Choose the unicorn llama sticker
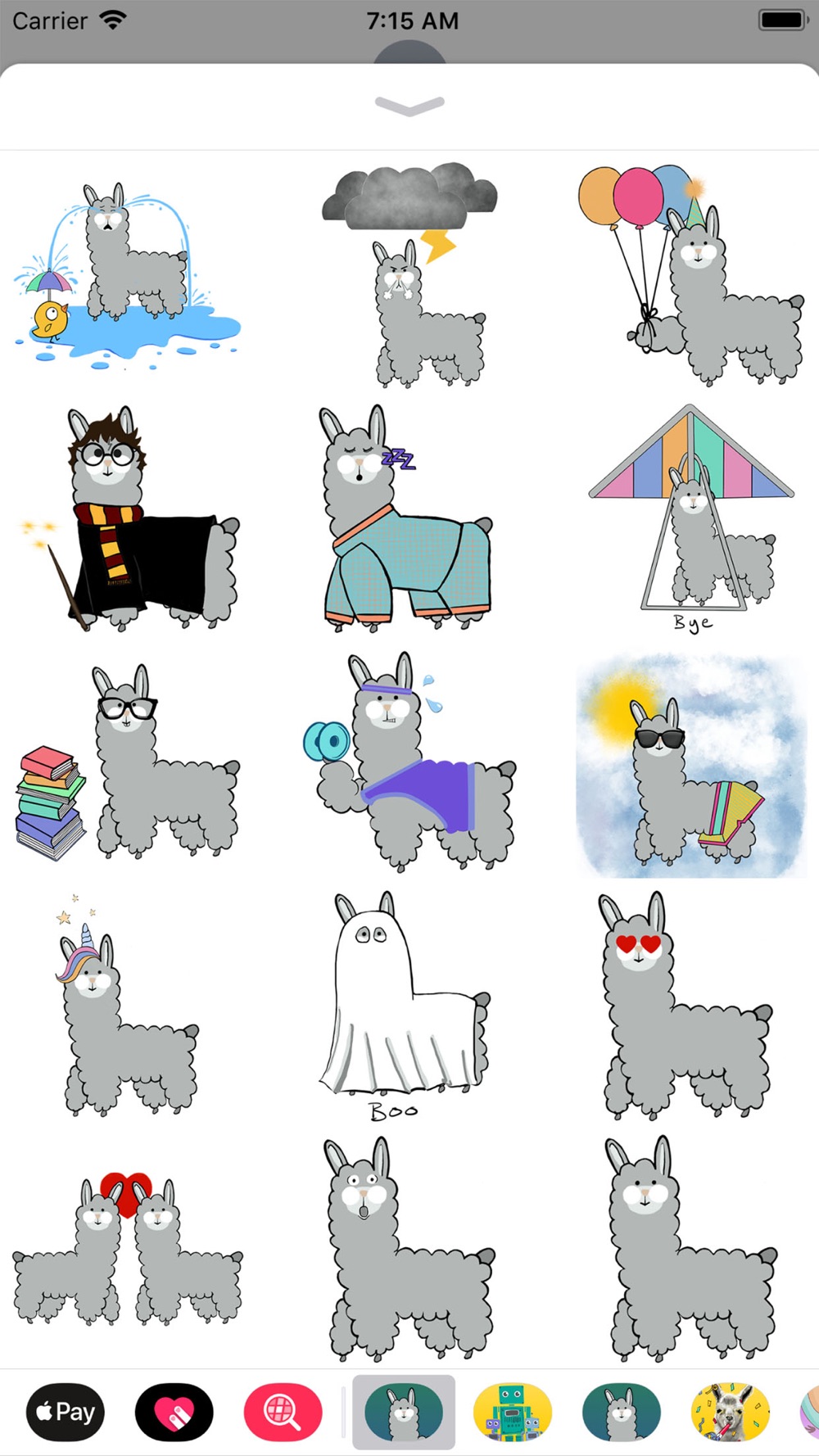819x1456 pixels. (126, 1006)
